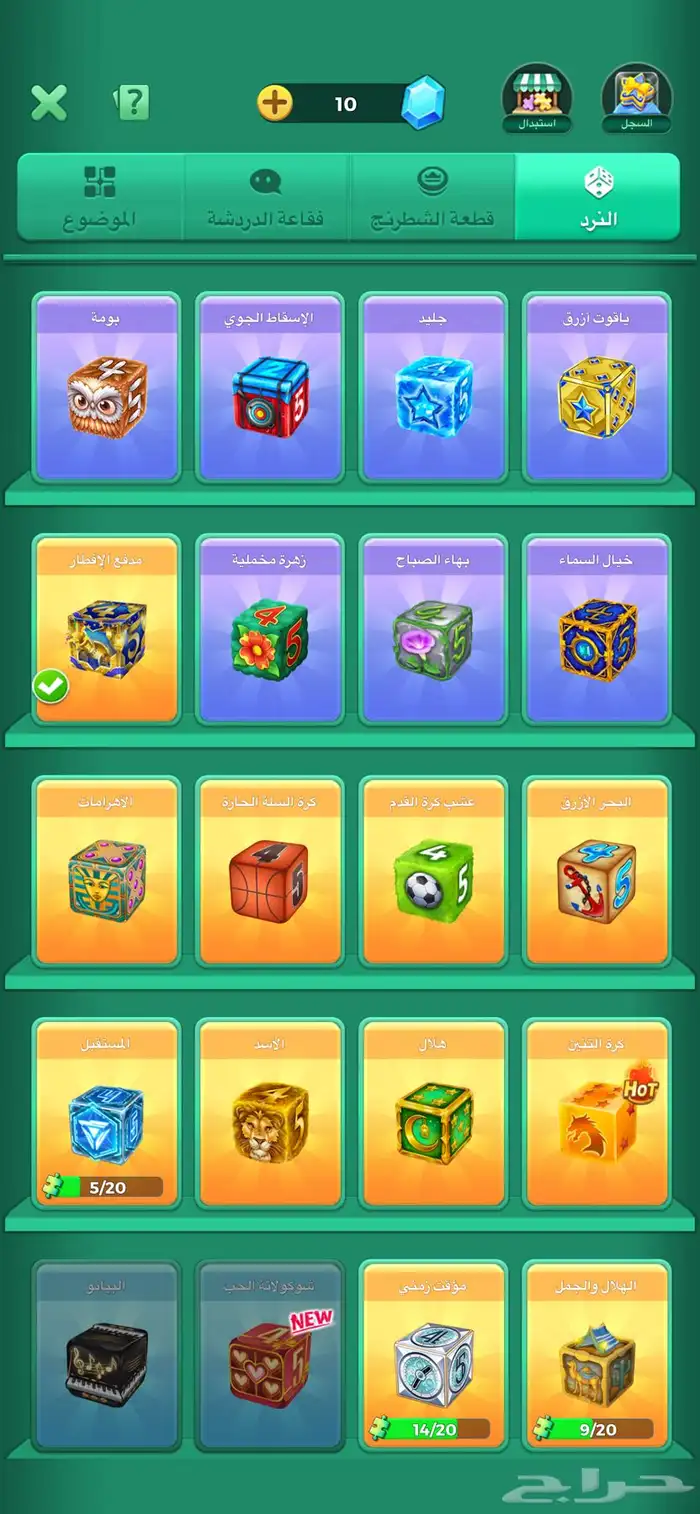Switch to the قطعة الشطرنج tab
The width and height of the screenshot is (700, 1514).
(432, 197)
